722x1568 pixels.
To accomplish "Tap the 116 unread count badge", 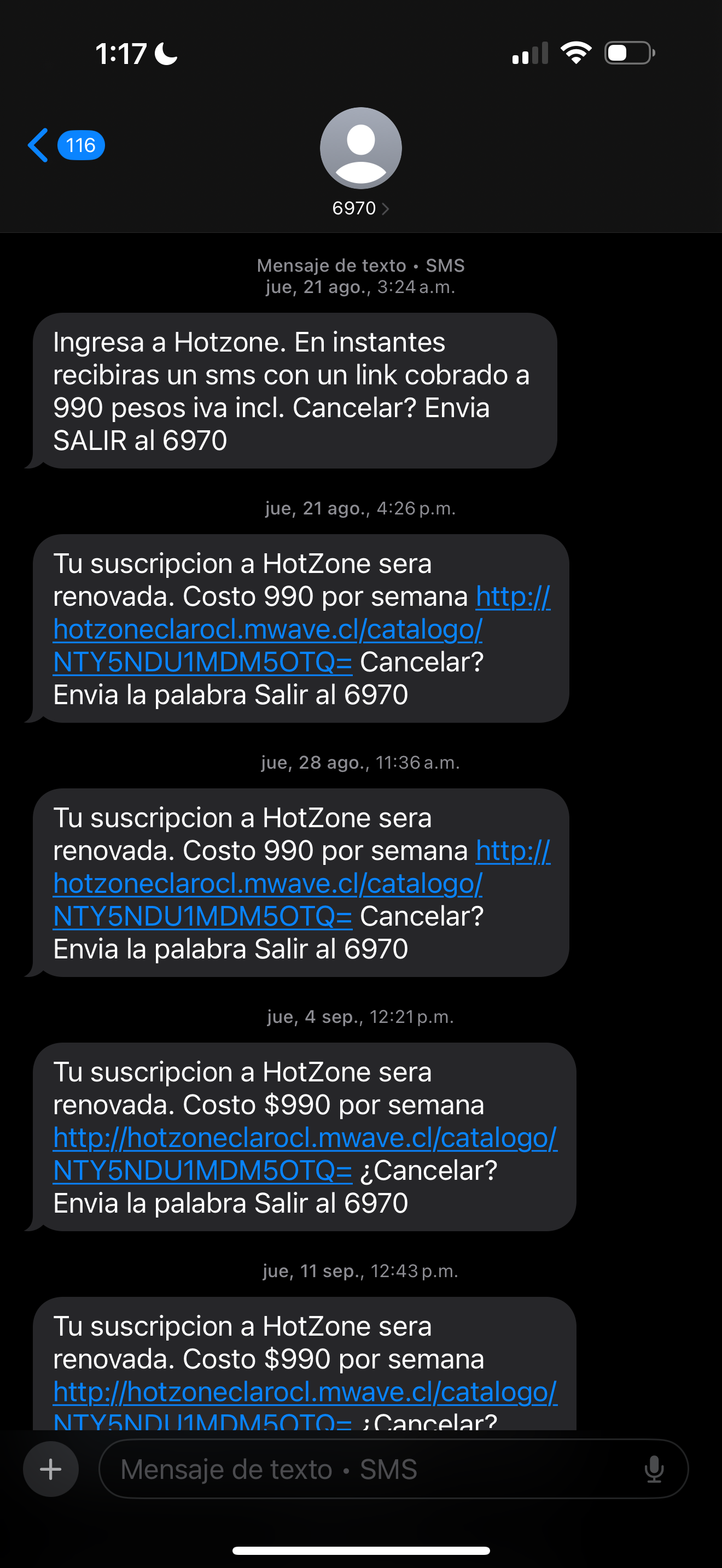I will point(81,145).
